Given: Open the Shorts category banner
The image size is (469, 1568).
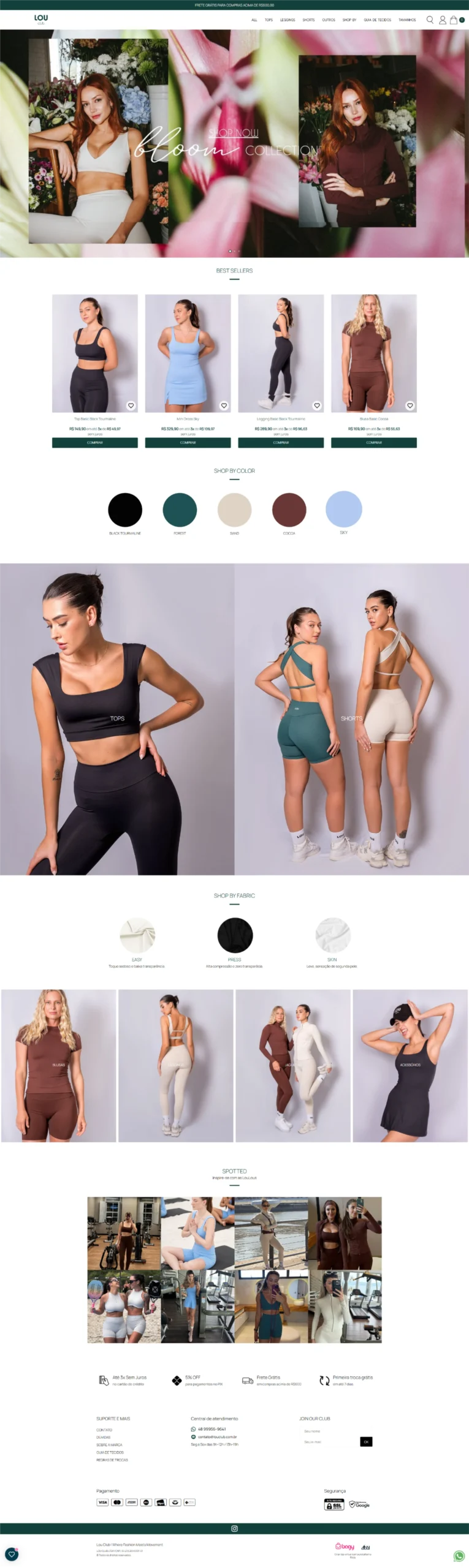Looking at the screenshot, I should pos(351,718).
